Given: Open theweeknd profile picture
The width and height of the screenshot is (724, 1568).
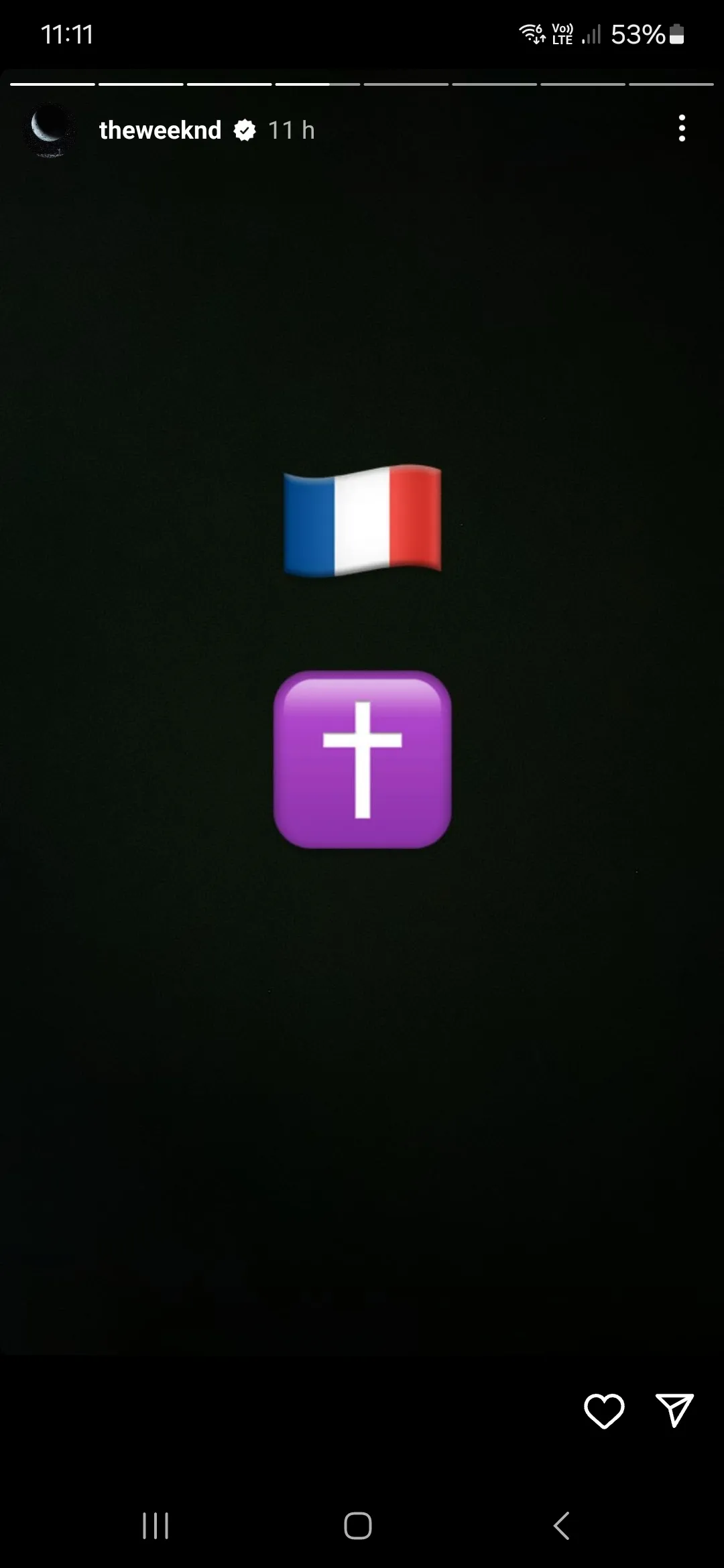Looking at the screenshot, I should click(x=50, y=130).
